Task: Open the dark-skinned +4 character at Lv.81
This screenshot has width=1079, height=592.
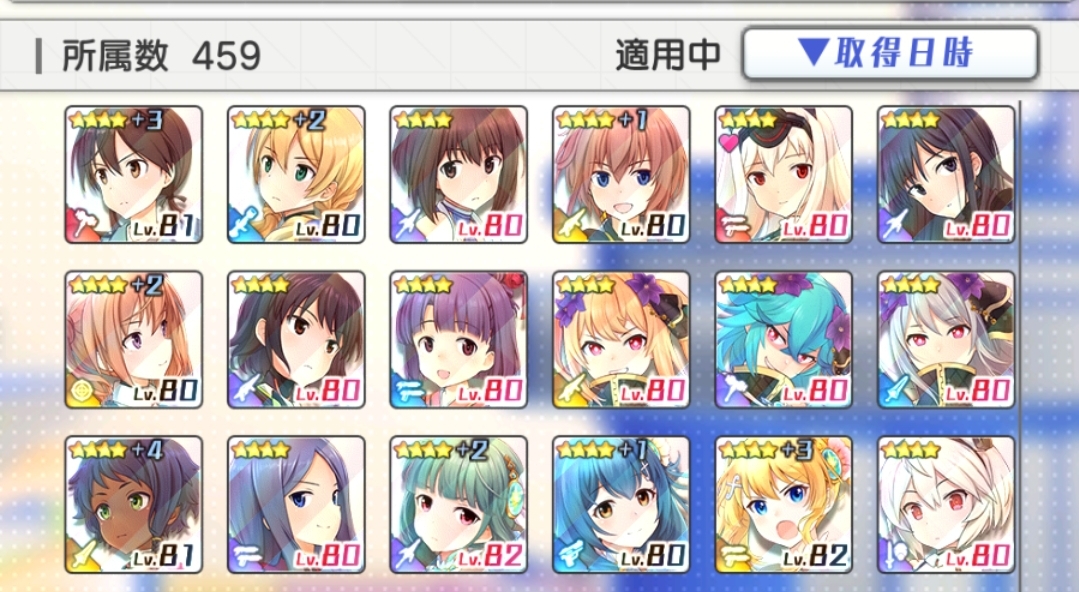Action: coord(134,504)
